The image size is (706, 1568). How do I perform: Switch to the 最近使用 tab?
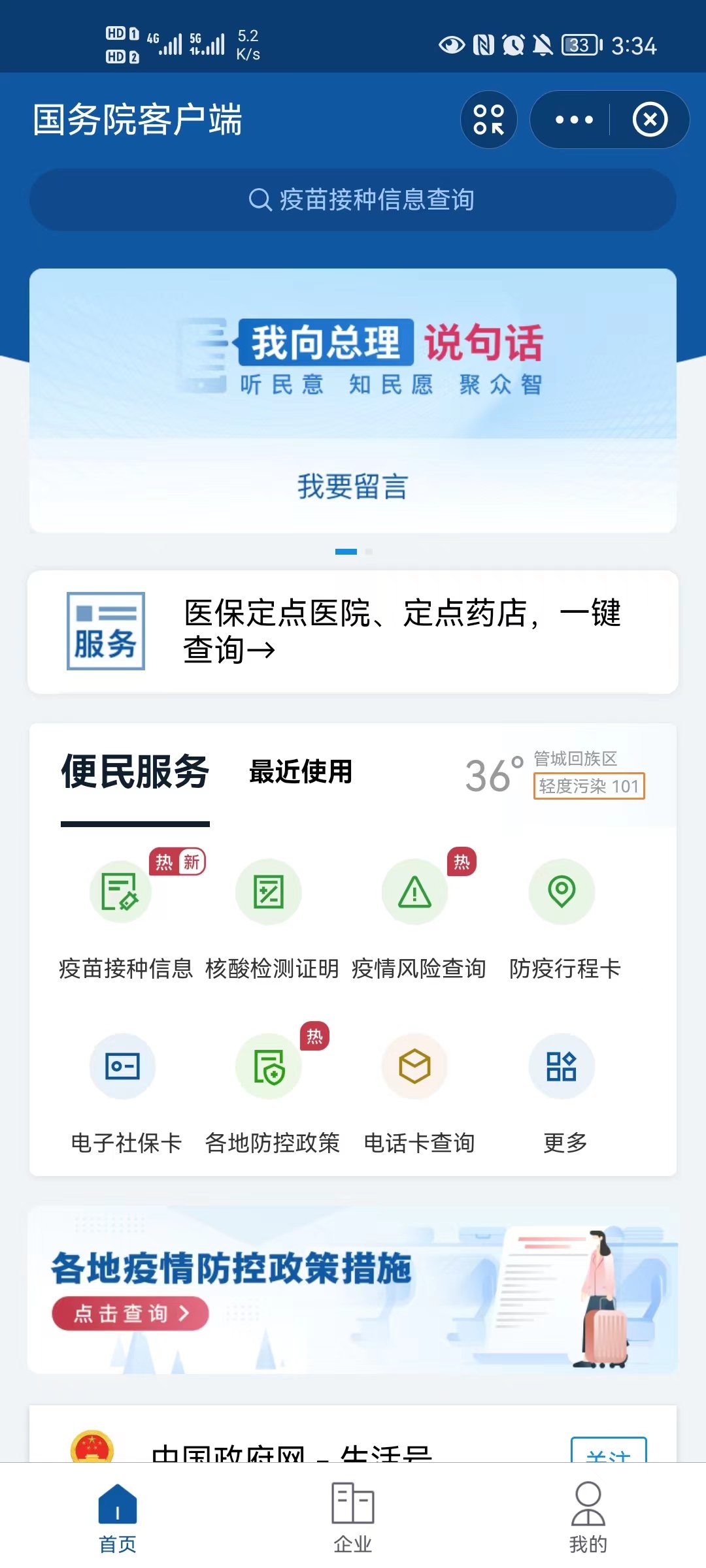(x=301, y=772)
